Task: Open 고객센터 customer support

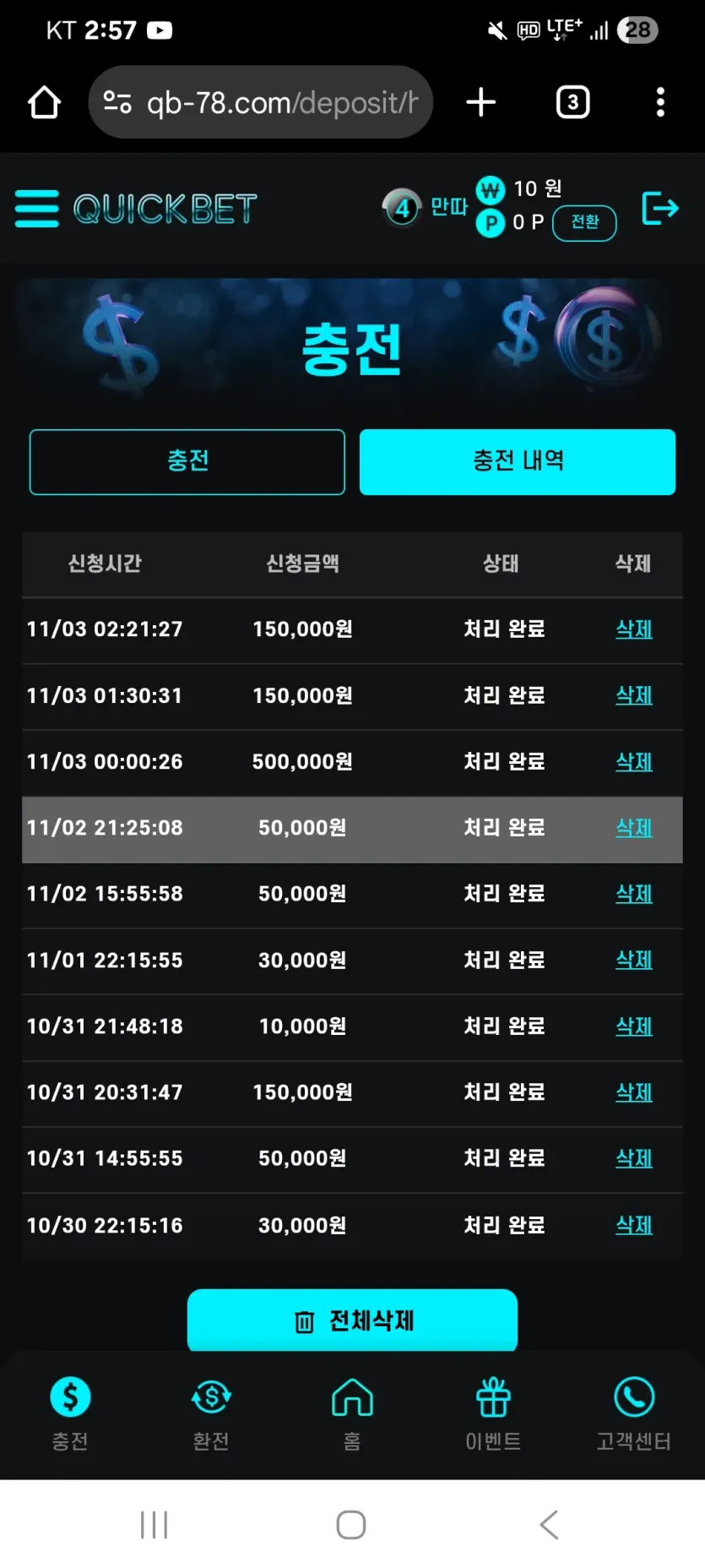Action: point(634,1414)
